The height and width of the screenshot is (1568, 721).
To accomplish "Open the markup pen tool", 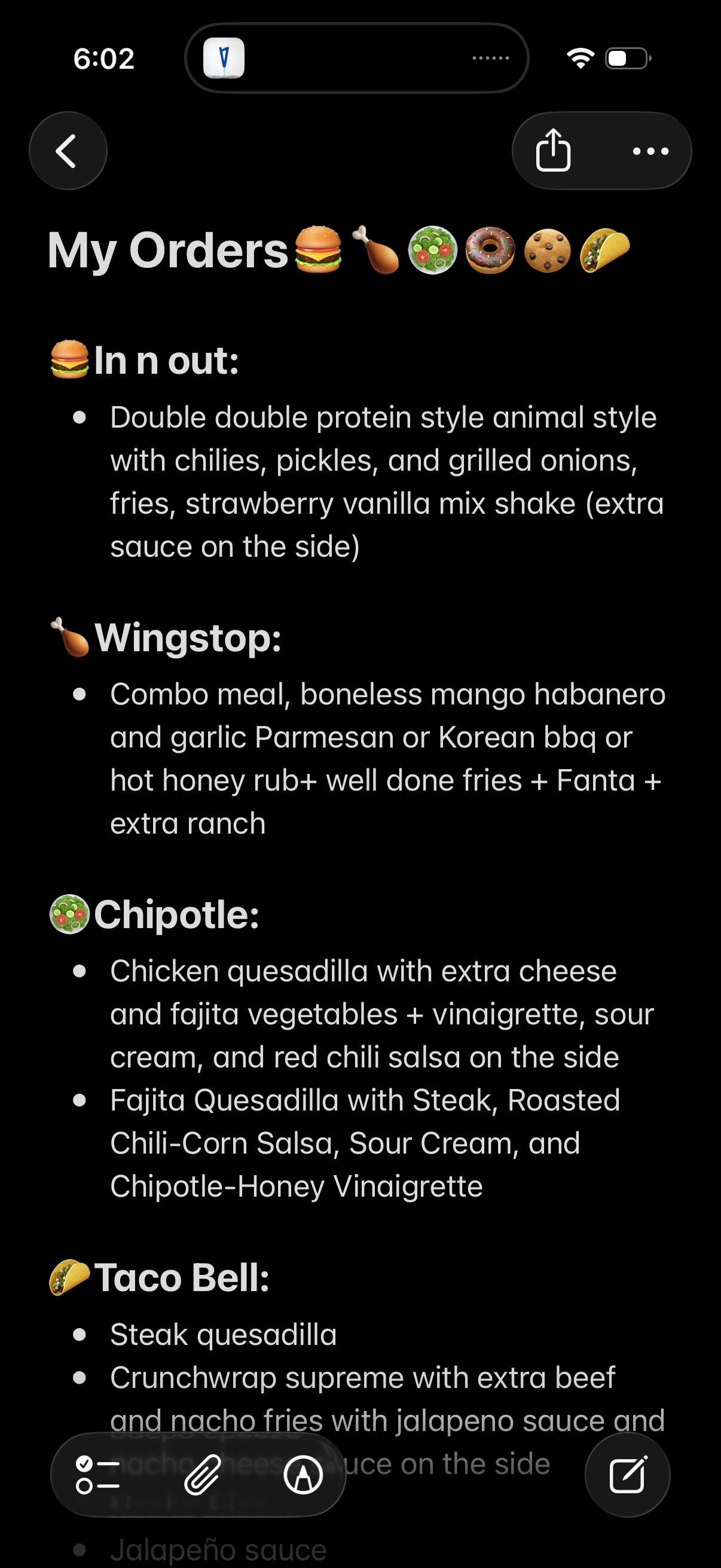I will tap(303, 1474).
